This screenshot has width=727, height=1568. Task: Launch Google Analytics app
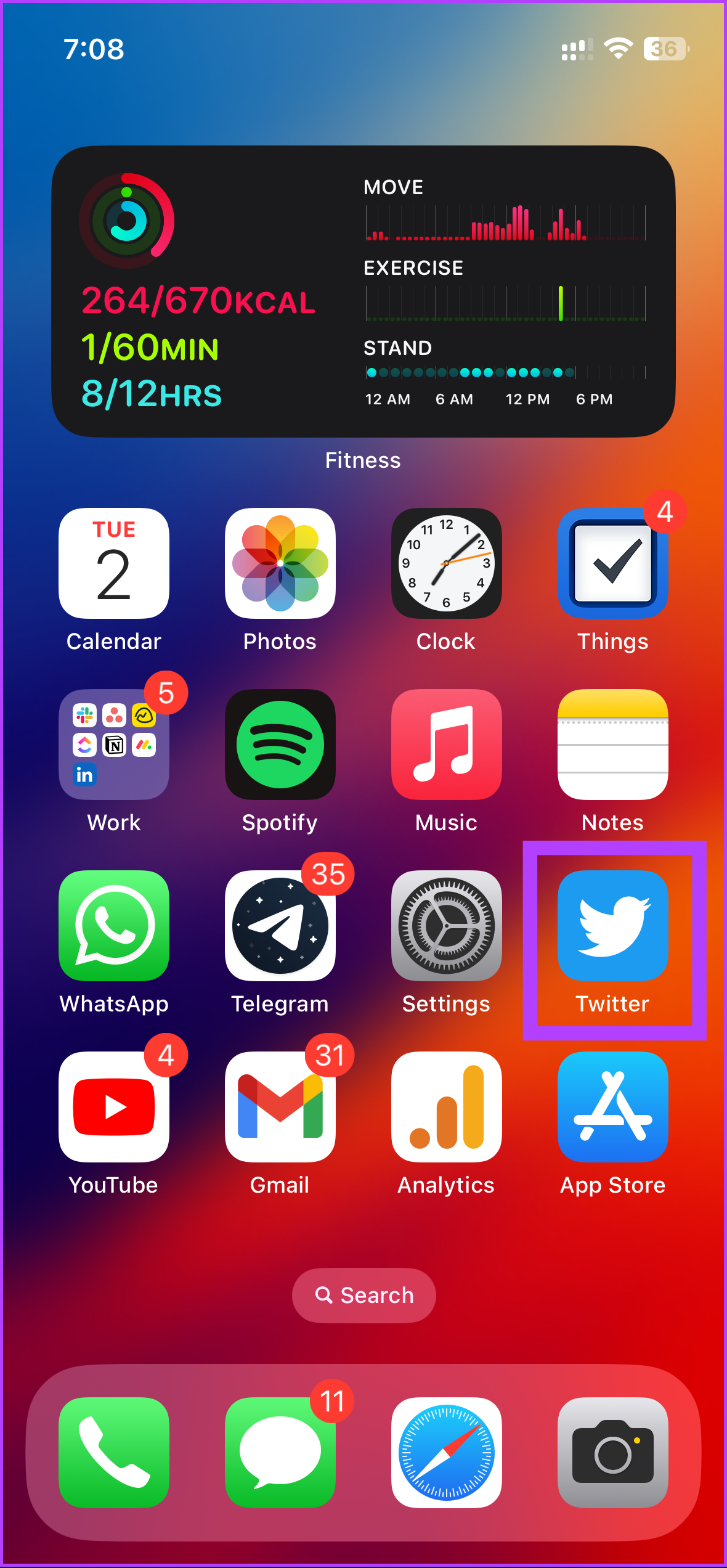[x=447, y=1107]
